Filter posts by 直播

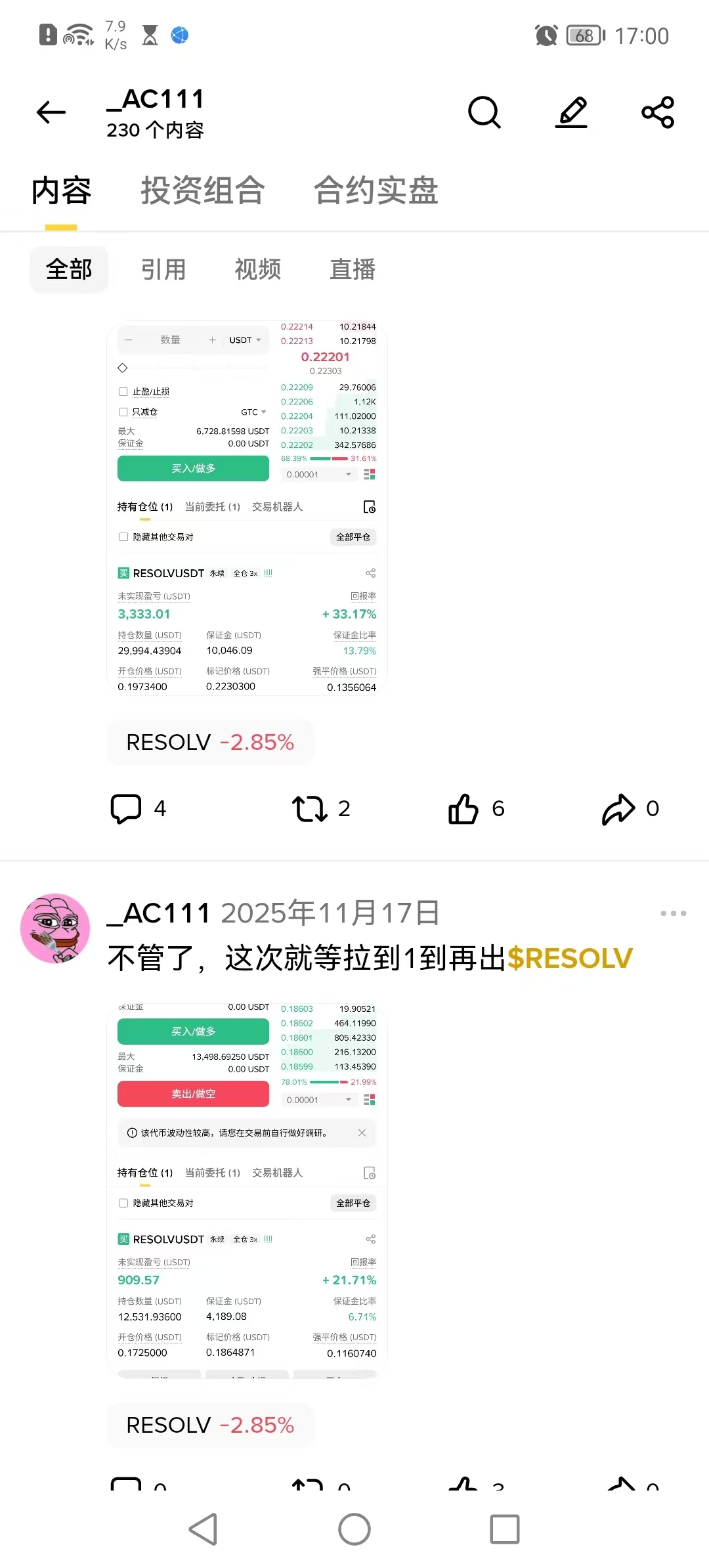click(x=353, y=269)
